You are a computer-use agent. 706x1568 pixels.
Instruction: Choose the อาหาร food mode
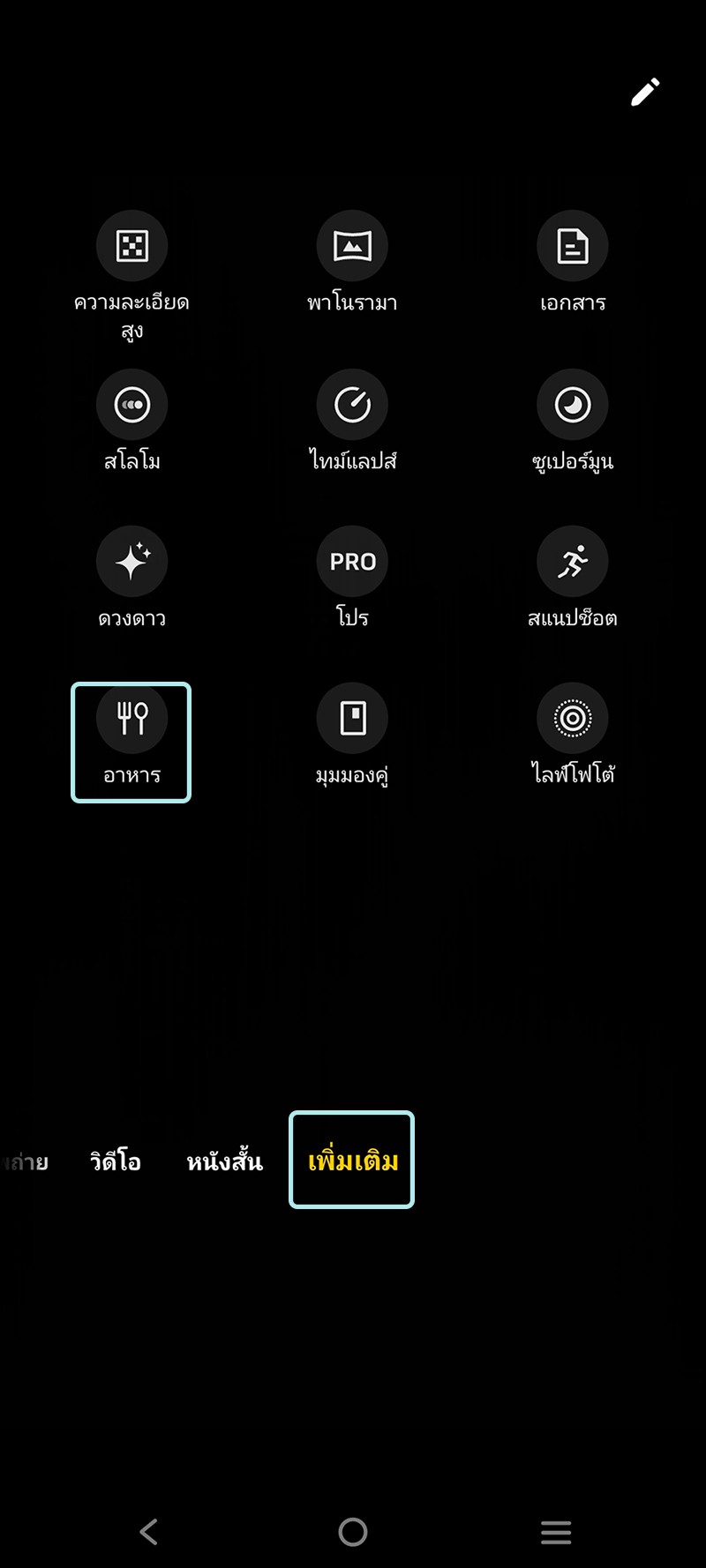click(131, 719)
